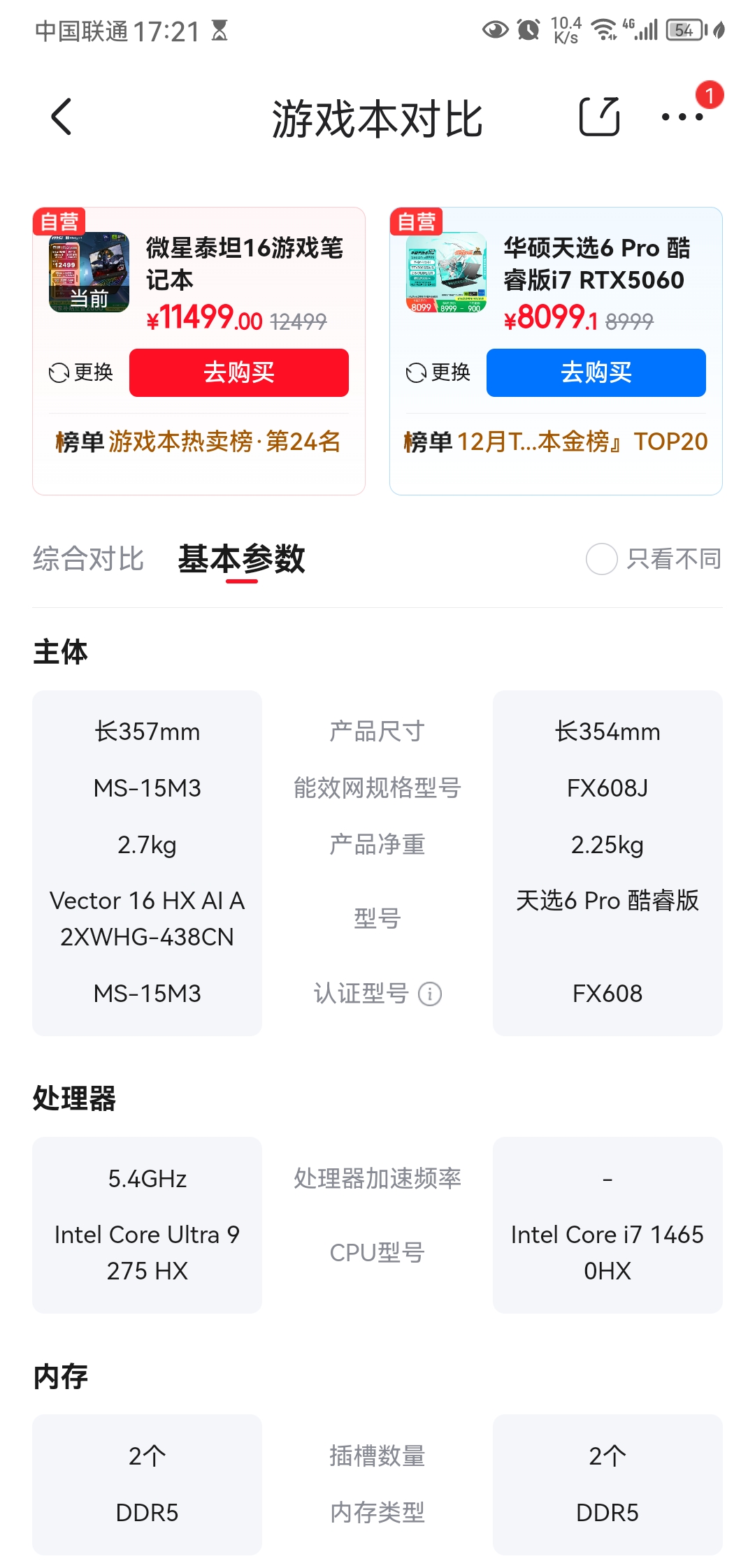The width and height of the screenshot is (755, 1568).
Task: Tap 更换 for the 华硕天选6 Pro laptop
Action: [x=438, y=372]
